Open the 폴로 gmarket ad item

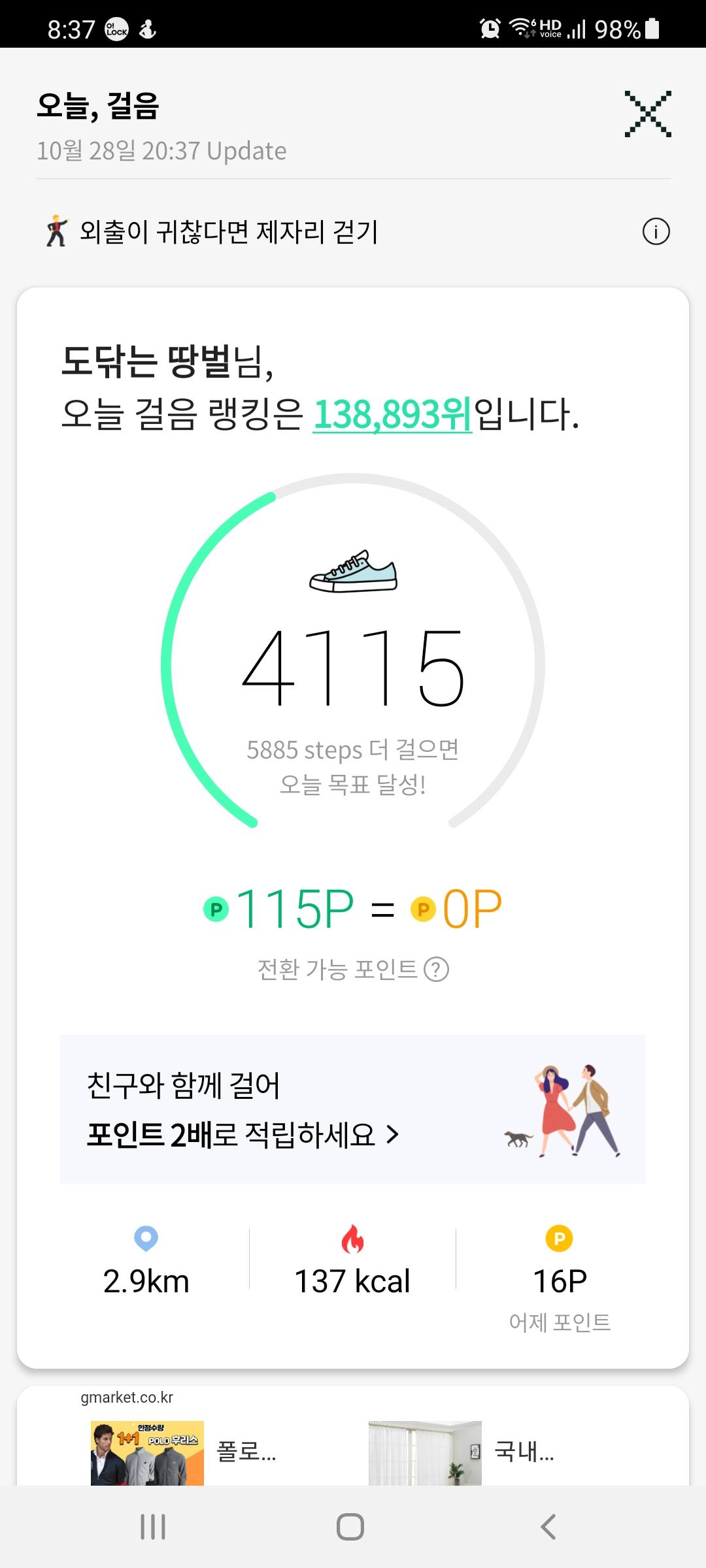(183, 1452)
